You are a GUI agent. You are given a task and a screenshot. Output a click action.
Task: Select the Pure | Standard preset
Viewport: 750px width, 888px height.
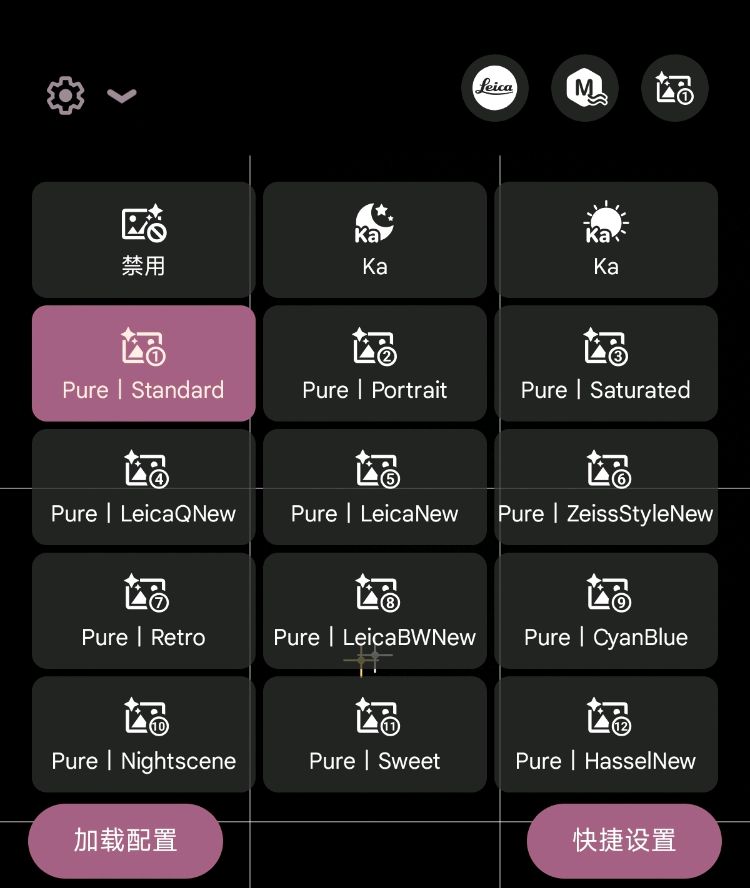(143, 364)
